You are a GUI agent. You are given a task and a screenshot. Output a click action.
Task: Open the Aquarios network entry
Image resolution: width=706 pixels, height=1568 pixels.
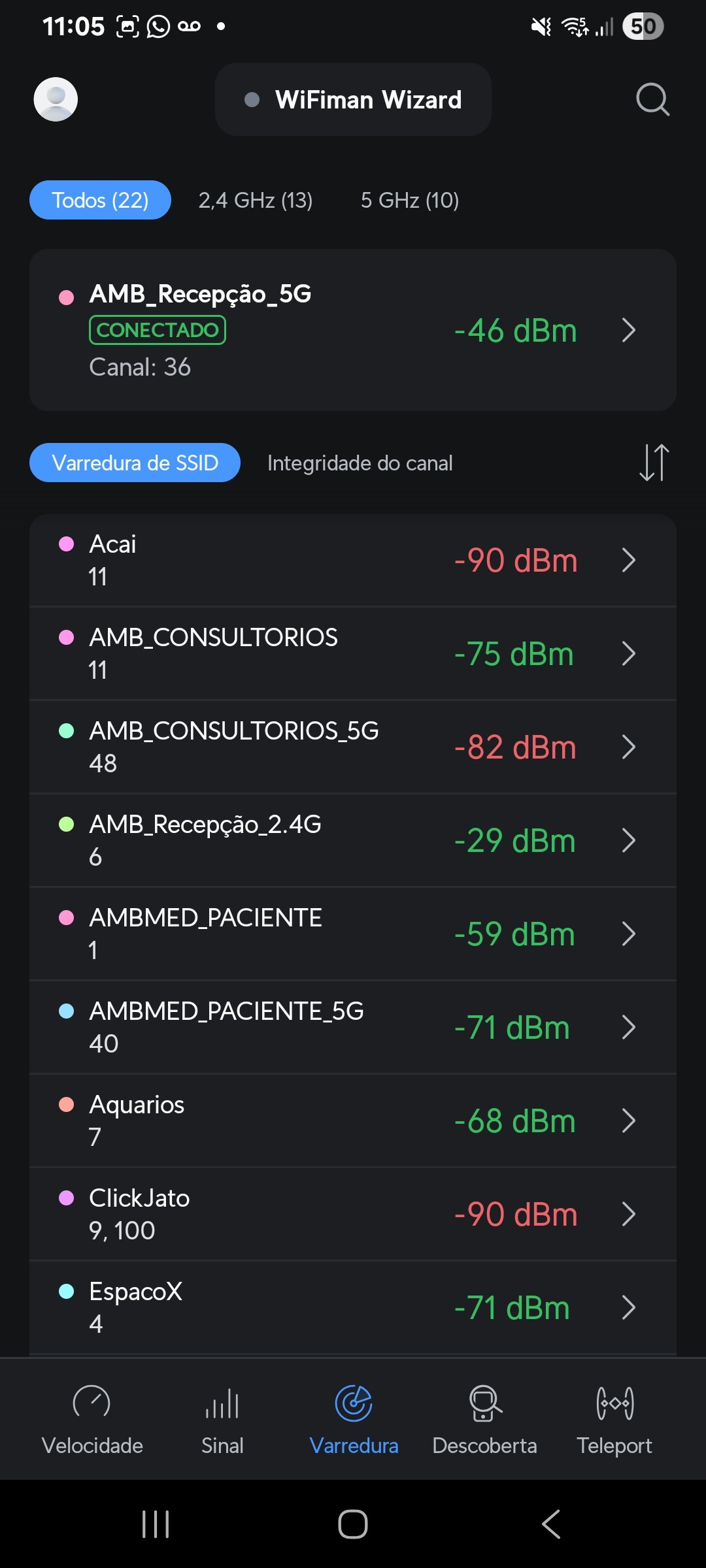coord(353,1120)
